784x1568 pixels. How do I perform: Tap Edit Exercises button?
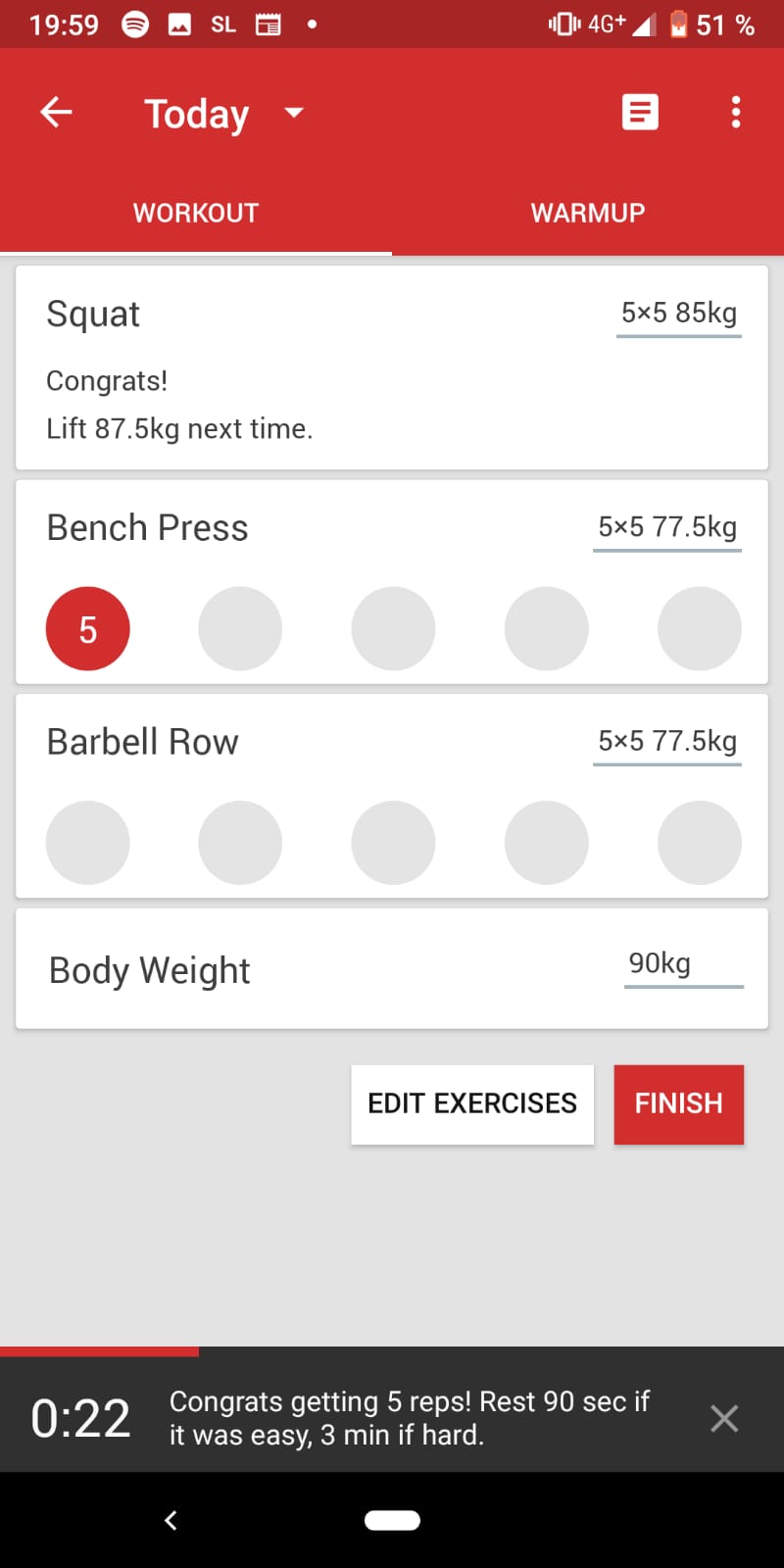(x=472, y=1104)
